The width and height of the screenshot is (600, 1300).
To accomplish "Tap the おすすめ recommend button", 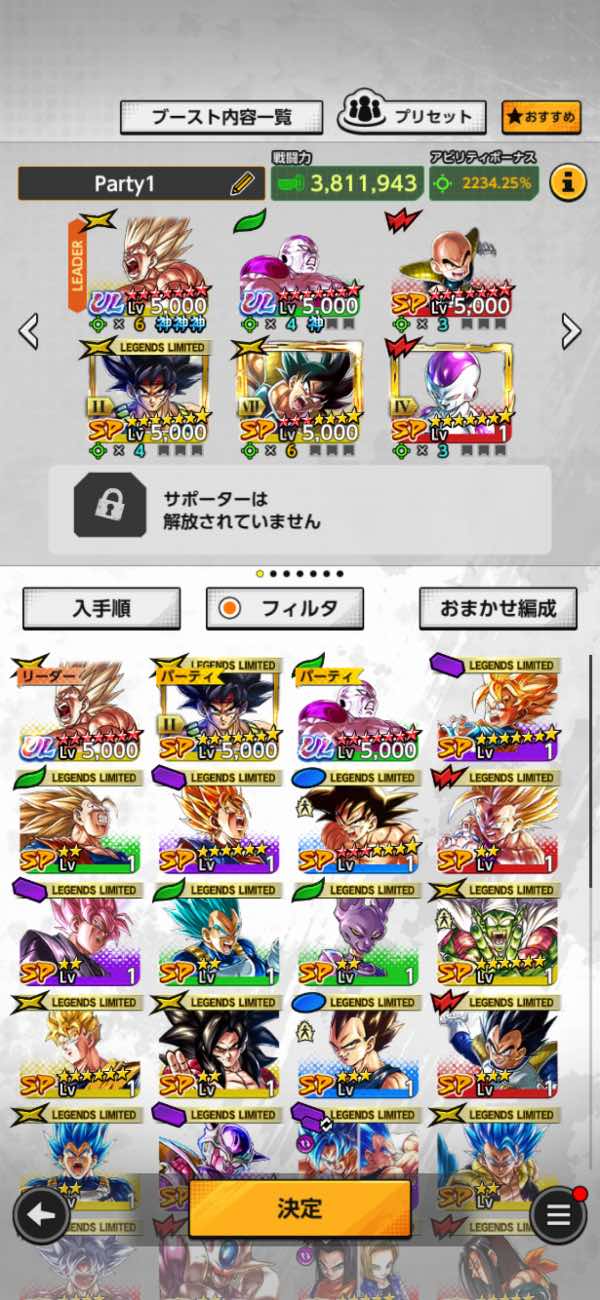I will pyautogui.click(x=541, y=117).
